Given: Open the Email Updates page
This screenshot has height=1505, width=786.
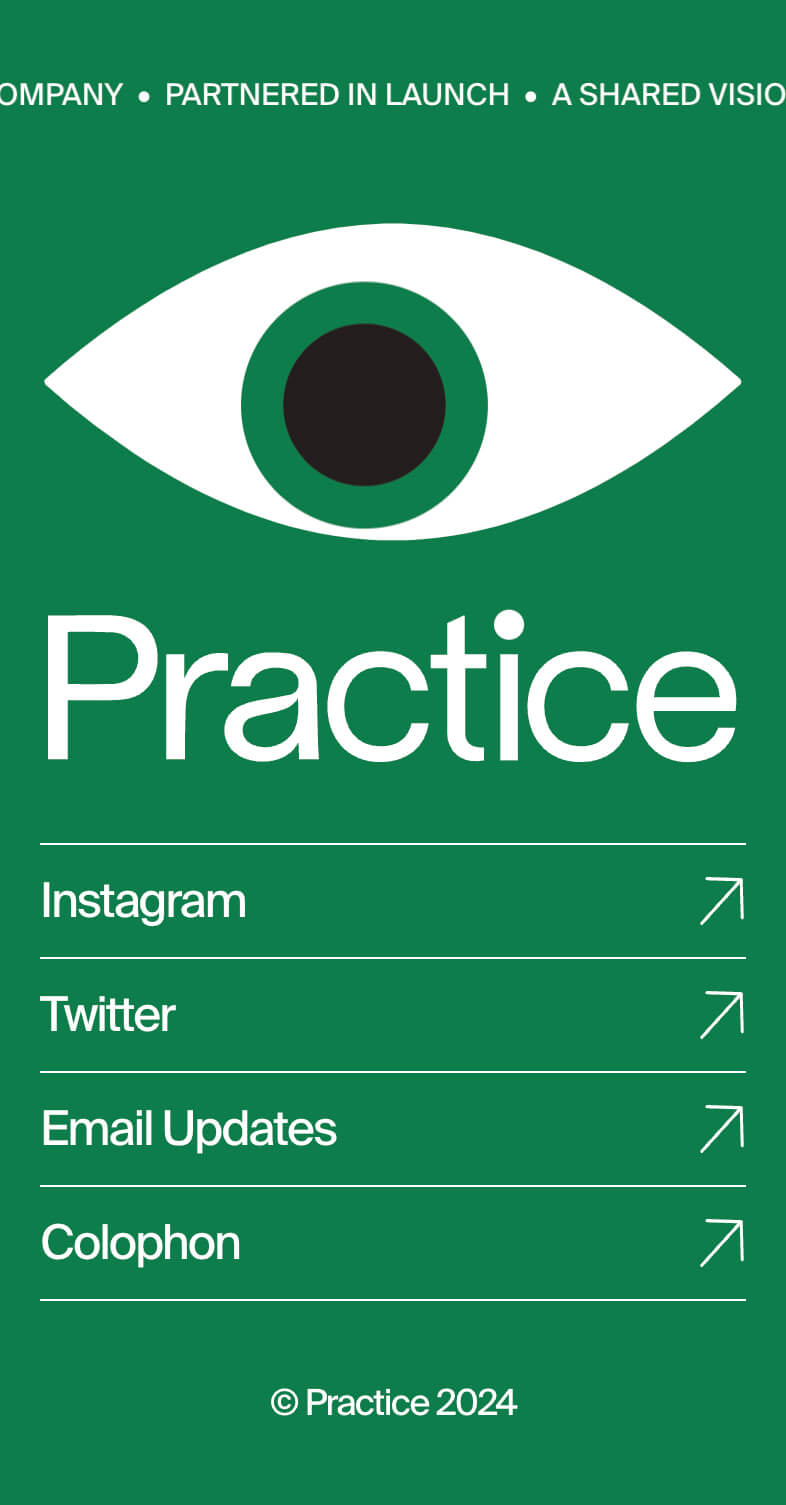Looking at the screenshot, I should tap(188, 1128).
